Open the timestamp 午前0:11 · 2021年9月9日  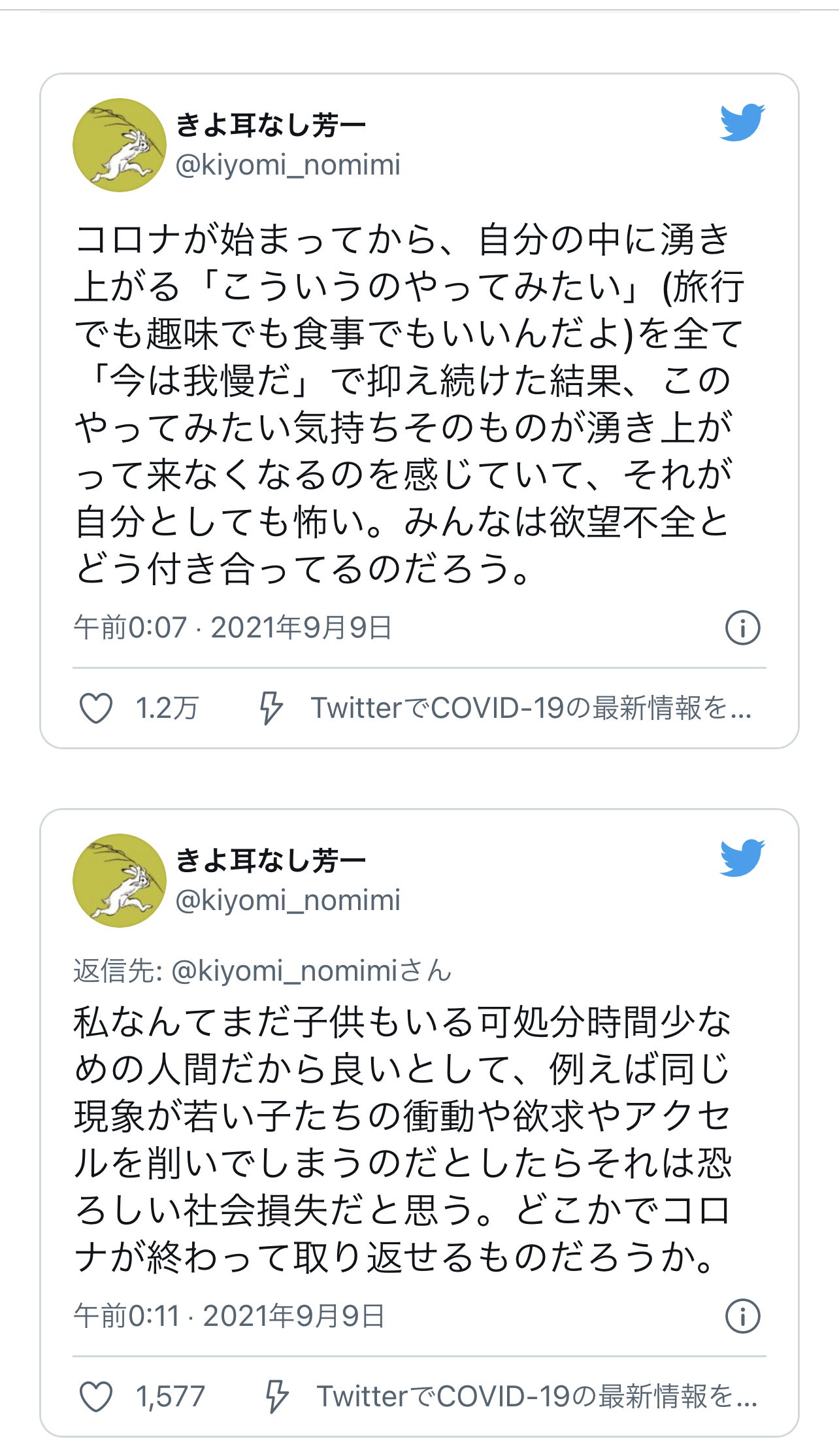[229, 1315]
